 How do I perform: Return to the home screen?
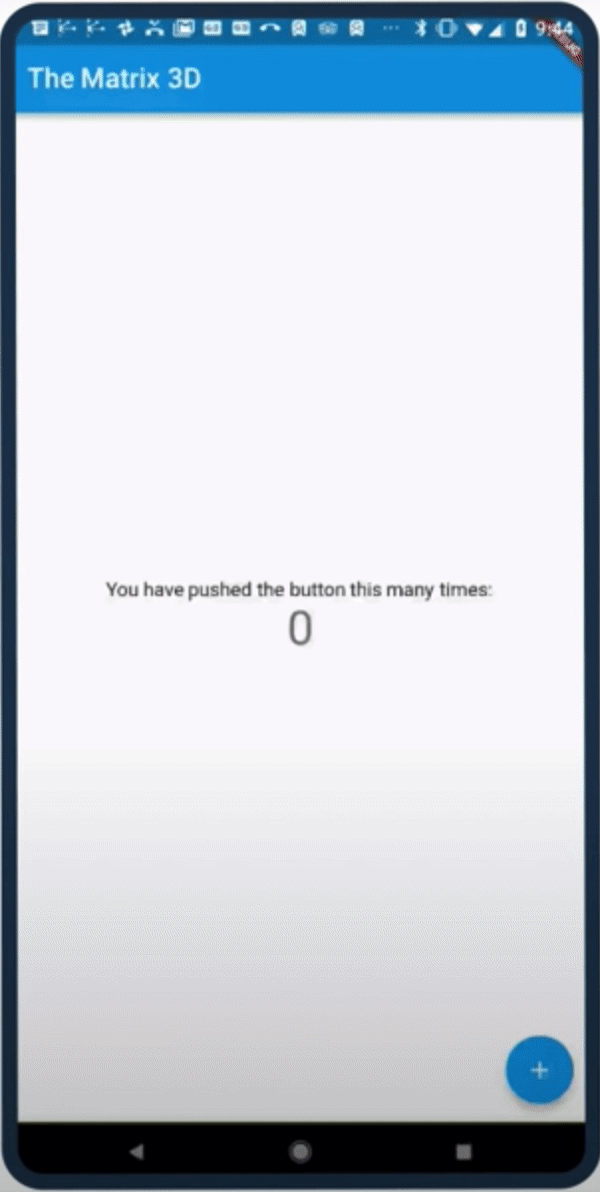tap(300, 1151)
